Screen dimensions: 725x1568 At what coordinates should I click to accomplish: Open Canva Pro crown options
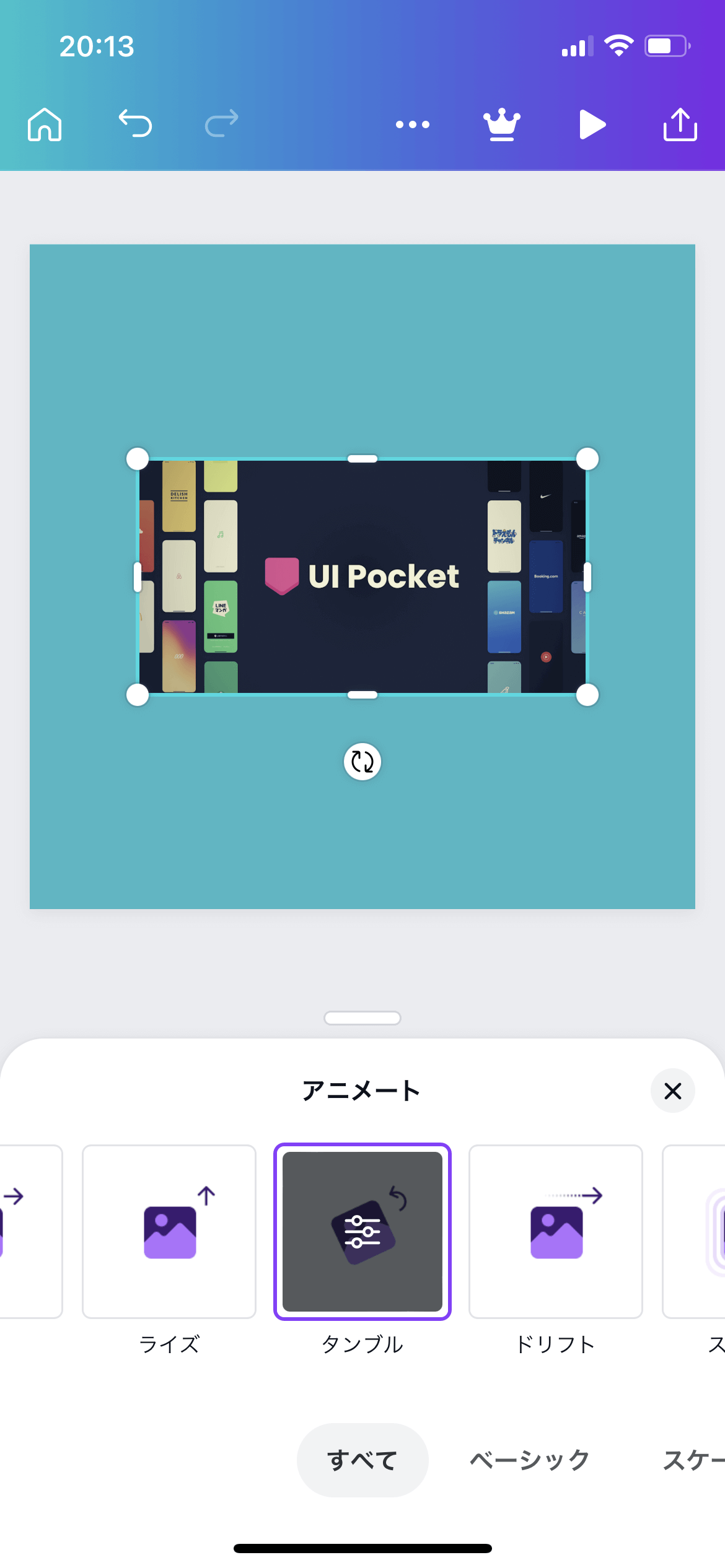pyautogui.click(x=502, y=124)
